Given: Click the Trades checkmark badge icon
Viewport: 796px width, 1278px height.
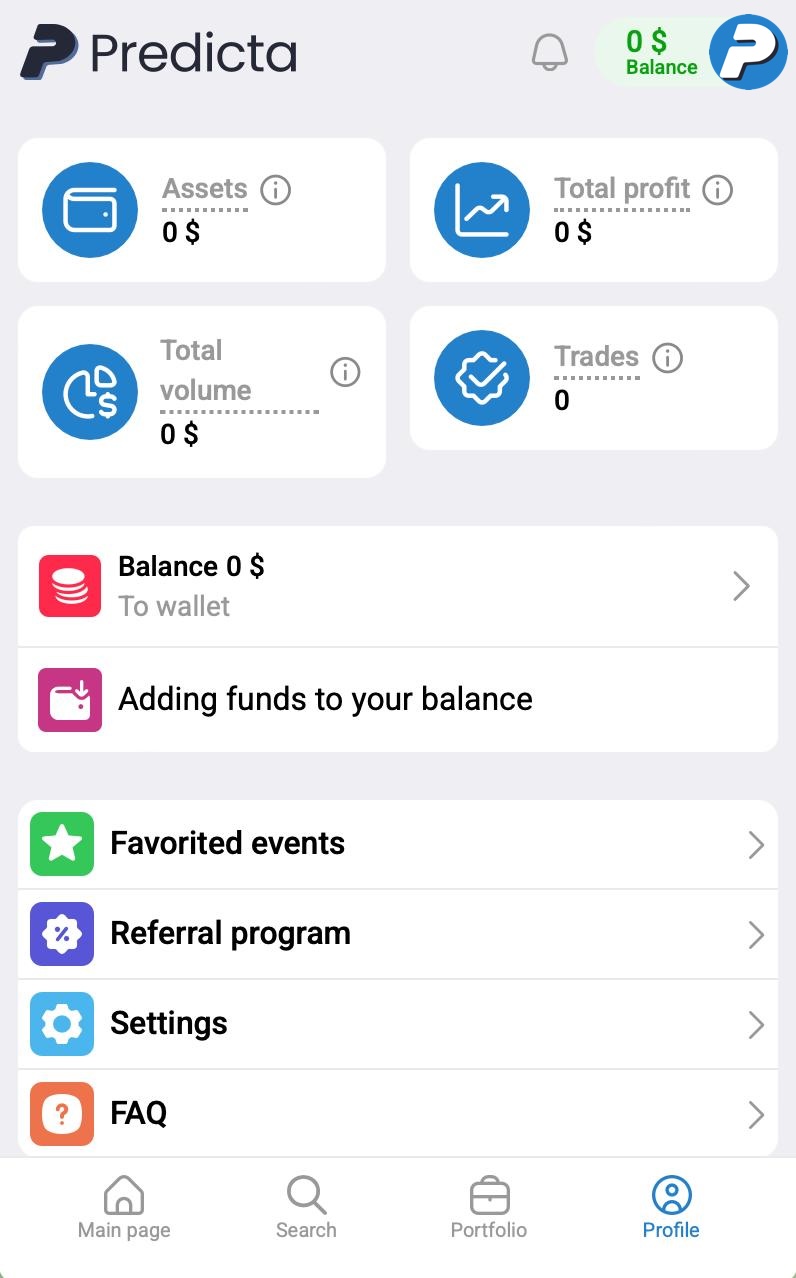Looking at the screenshot, I should pyautogui.click(x=482, y=378).
